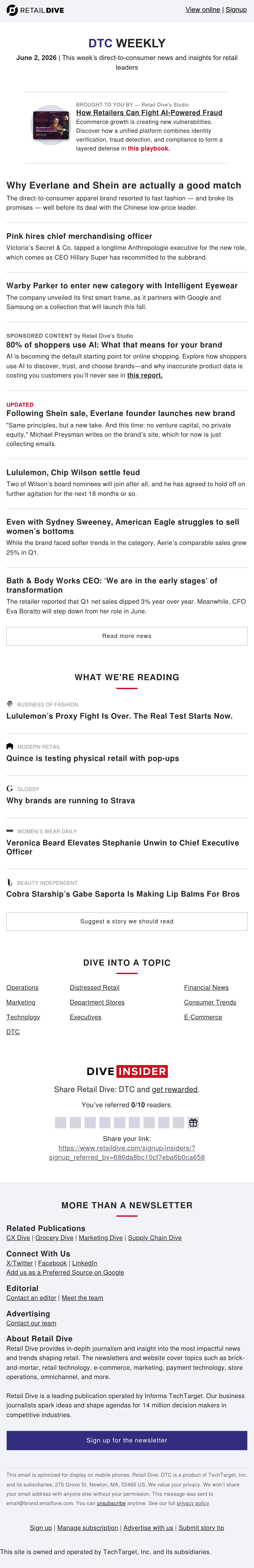254x1568 pixels.
Task: Open Quince physical retail pop-ups story
Action: tap(92, 758)
